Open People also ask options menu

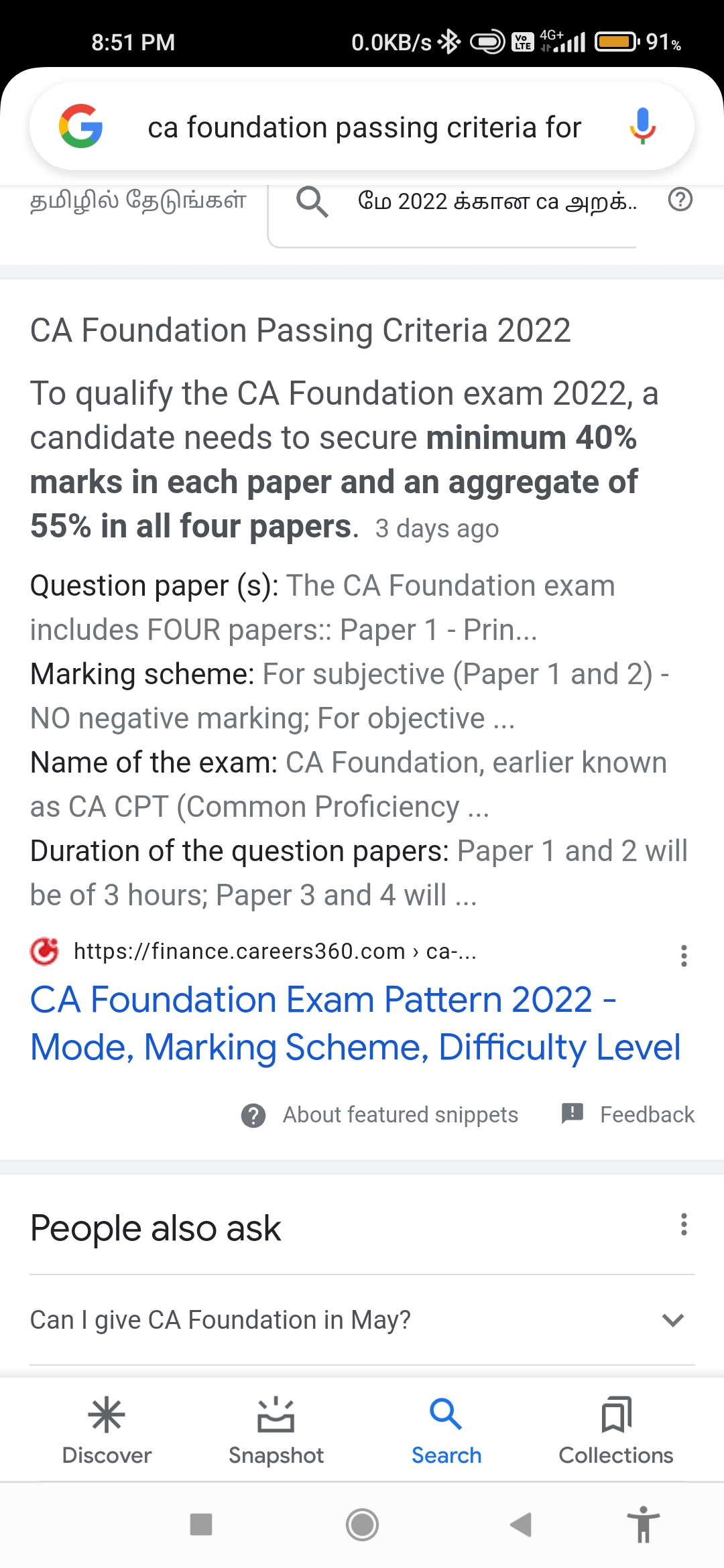684,1224
